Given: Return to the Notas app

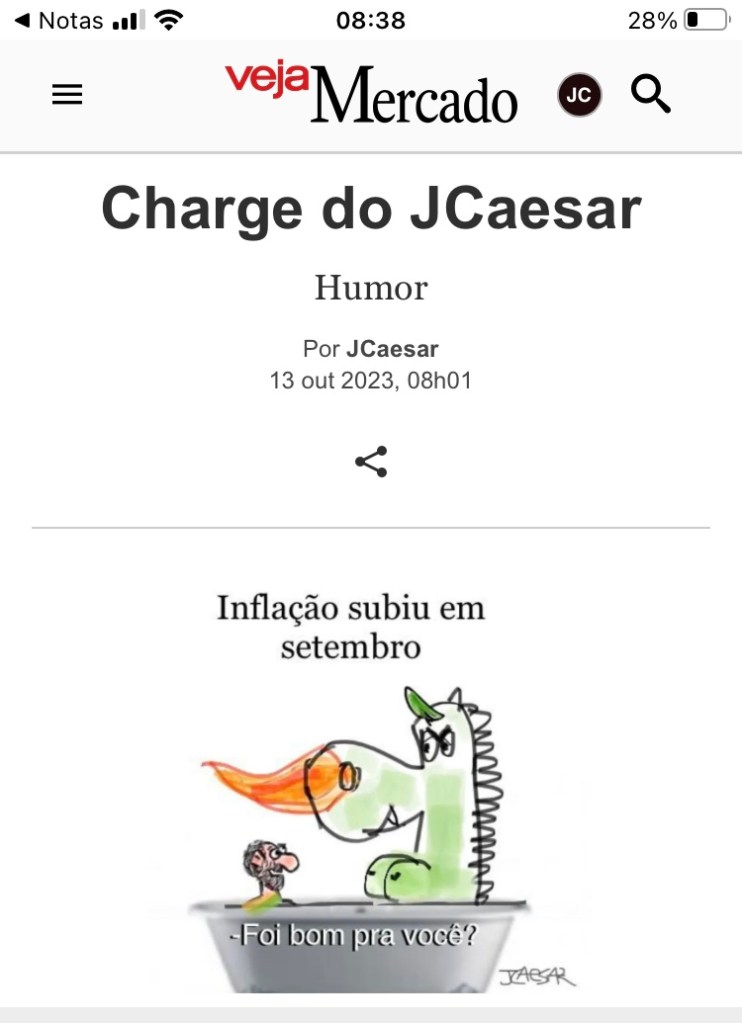Looking at the screenshot, I should (x=58, y=20).
